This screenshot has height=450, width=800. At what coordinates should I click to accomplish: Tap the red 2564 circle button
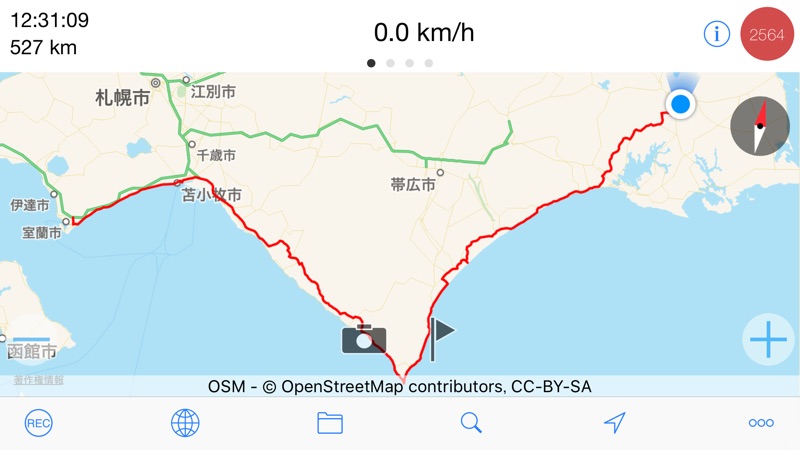766,34
